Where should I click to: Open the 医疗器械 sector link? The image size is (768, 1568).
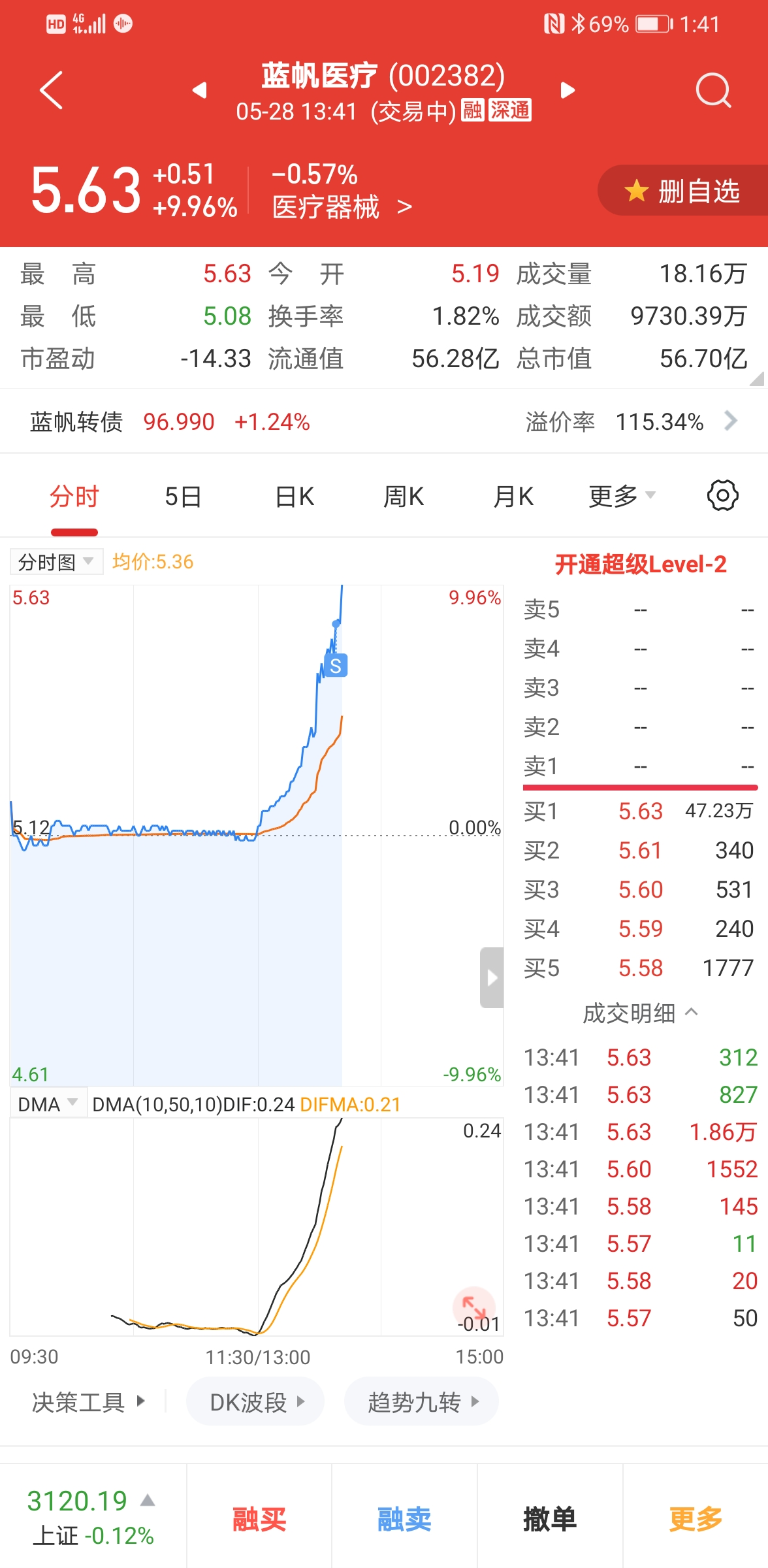(x=342, y=208)
